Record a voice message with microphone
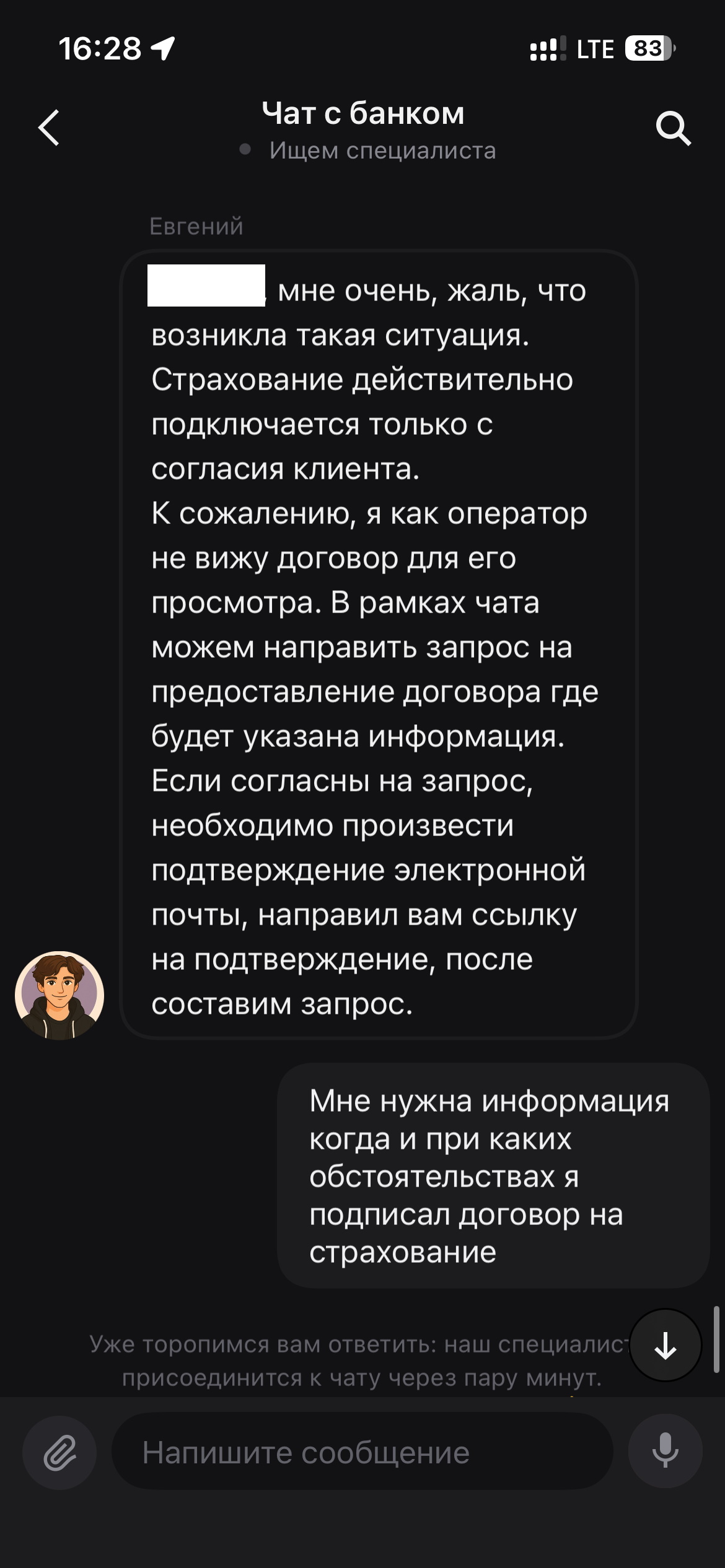 coord(665,1451)
